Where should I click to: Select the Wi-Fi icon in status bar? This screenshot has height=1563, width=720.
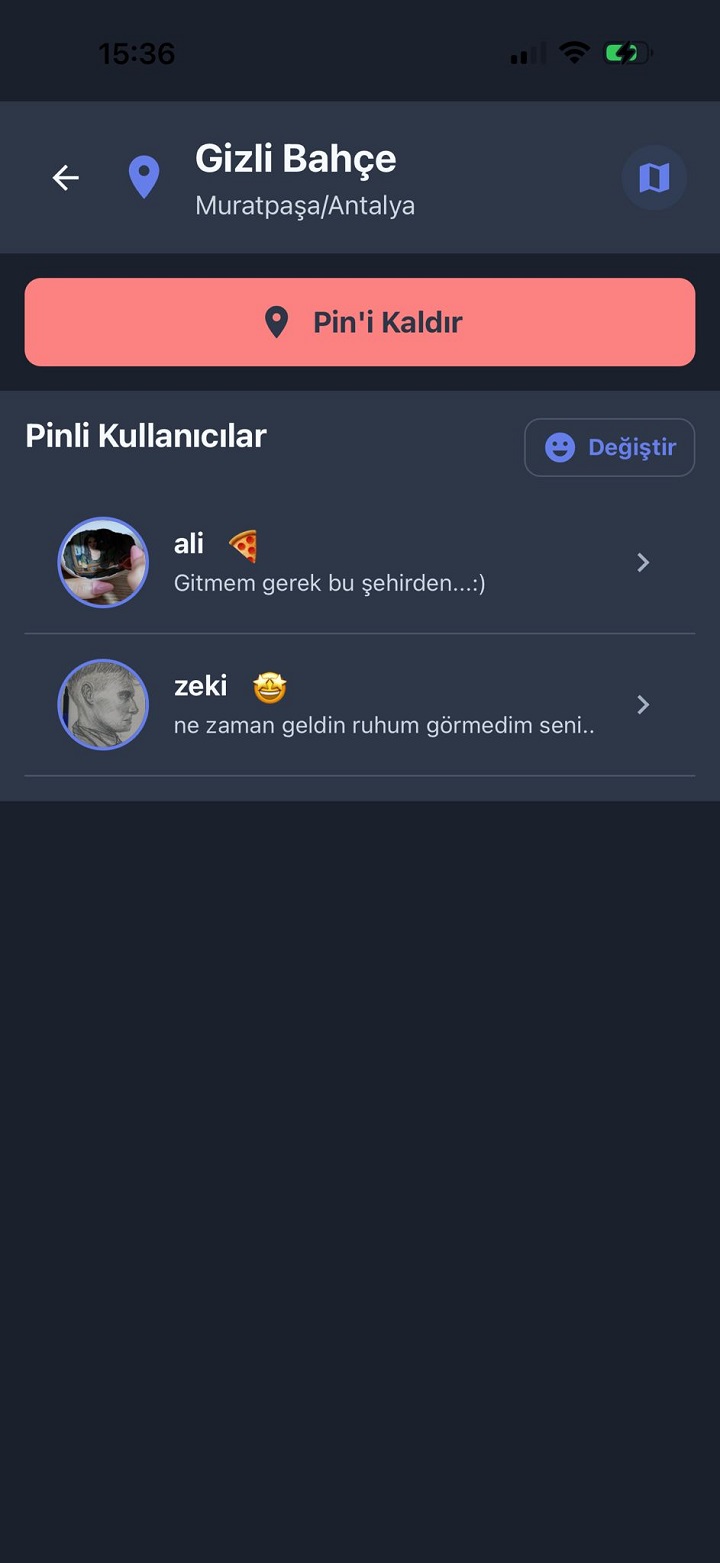(575, 53)
